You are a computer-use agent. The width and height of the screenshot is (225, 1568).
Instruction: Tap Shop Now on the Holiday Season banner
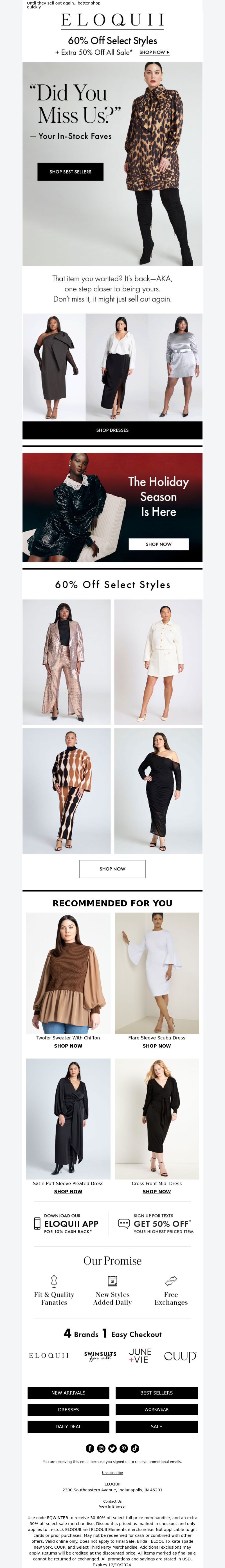tap(159, 544)
